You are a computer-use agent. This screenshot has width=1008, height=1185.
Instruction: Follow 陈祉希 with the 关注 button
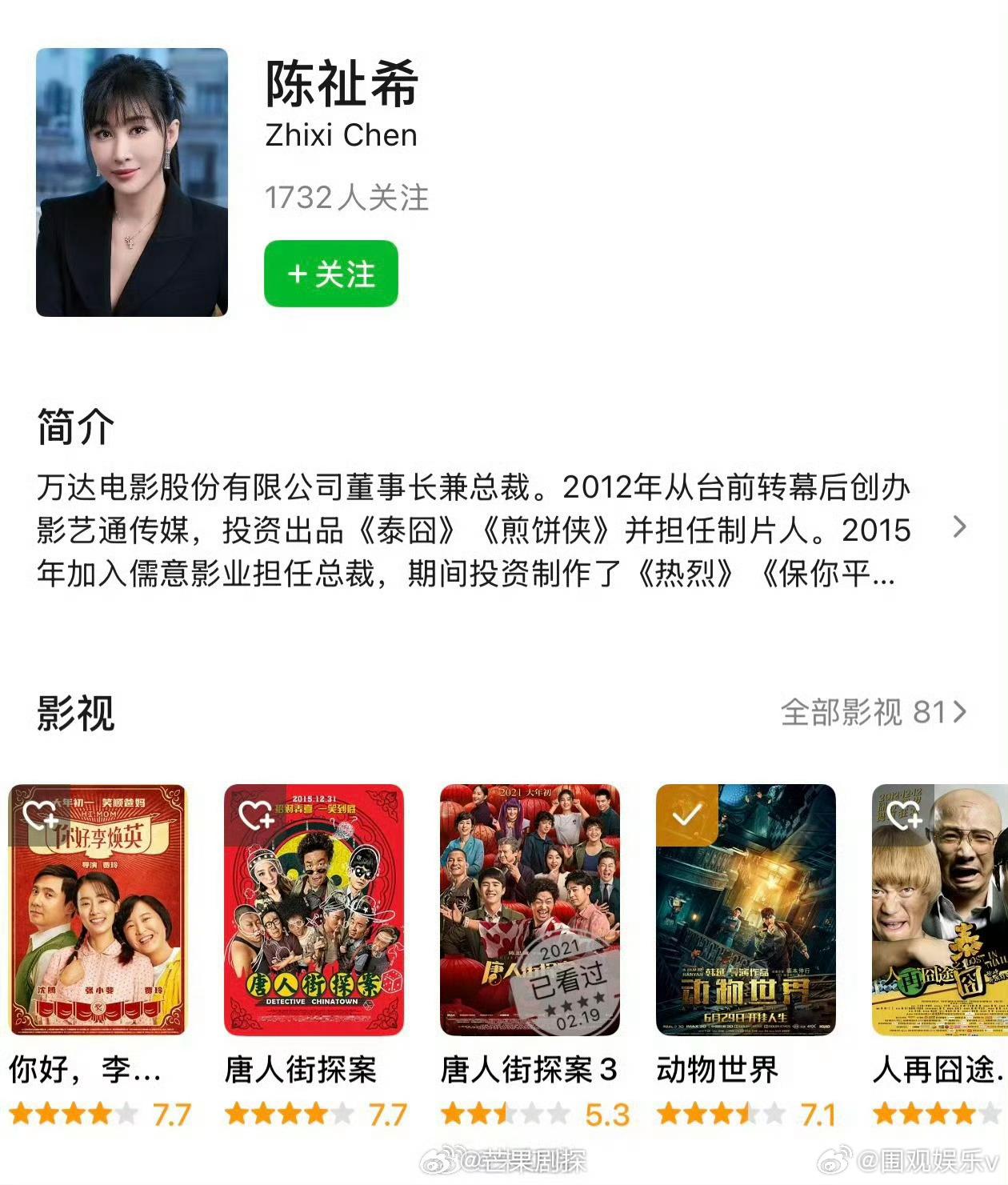(330, 274)
